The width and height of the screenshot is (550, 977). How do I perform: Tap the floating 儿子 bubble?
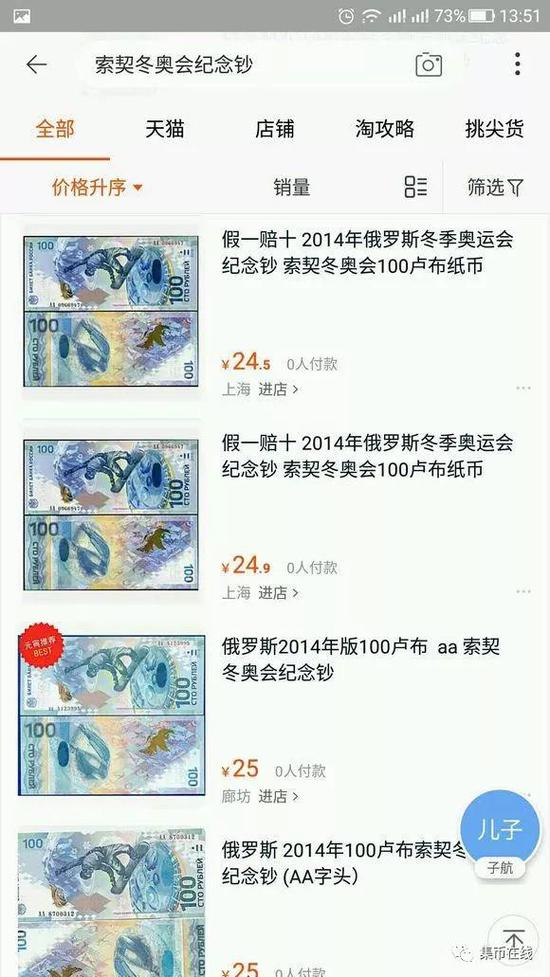click(x=500, y=829)
